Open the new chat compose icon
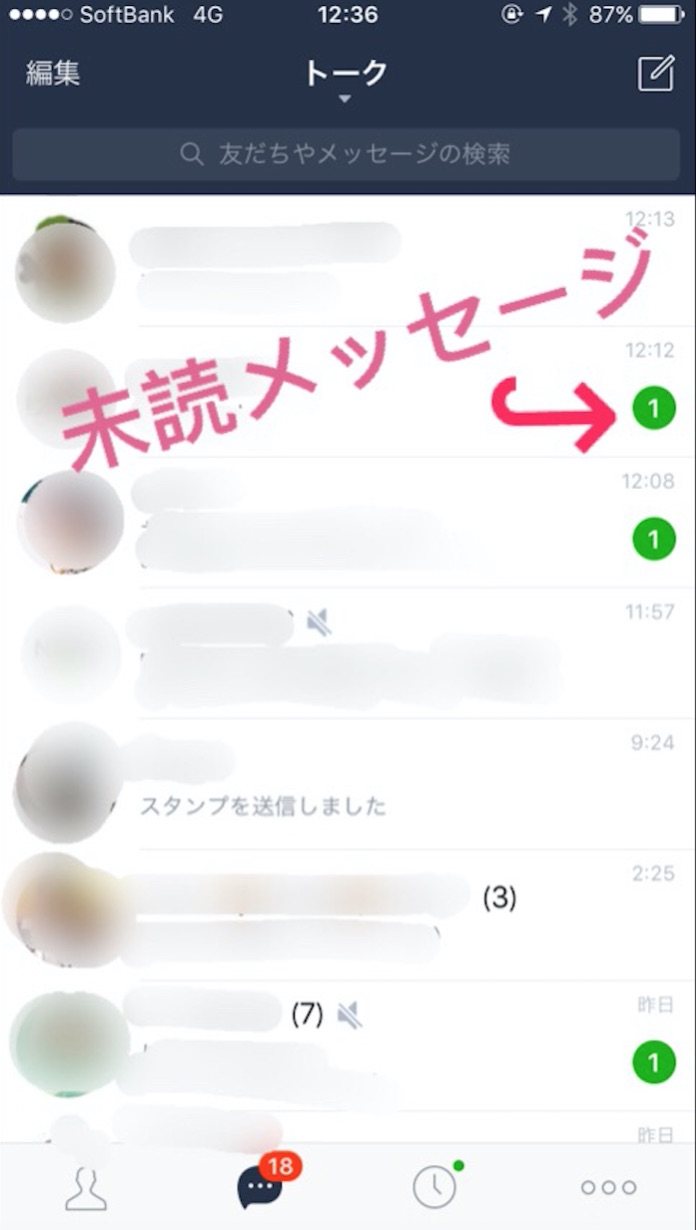The image size is (696, 1230). coord(655,74)
